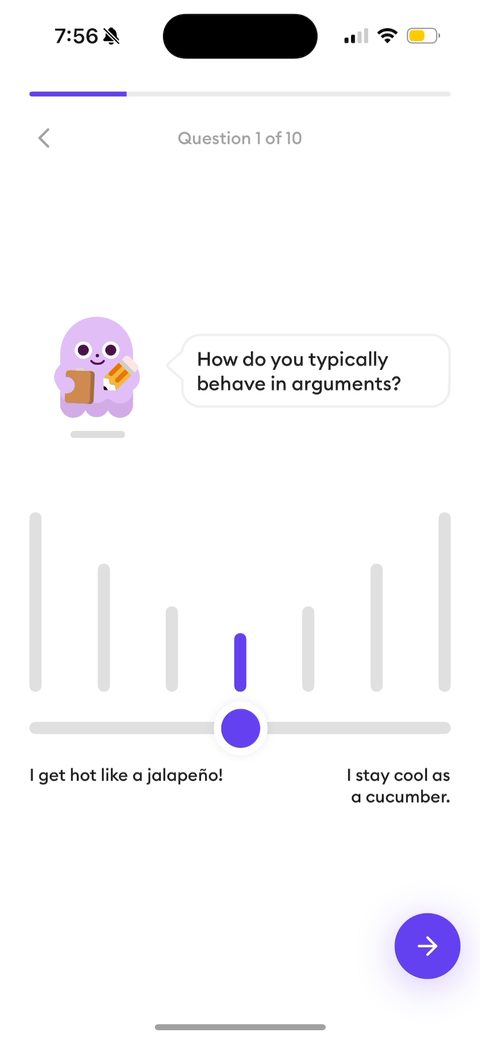
Task: Select the tallest bar above the jalapeño label
Action: click(35, 602)
